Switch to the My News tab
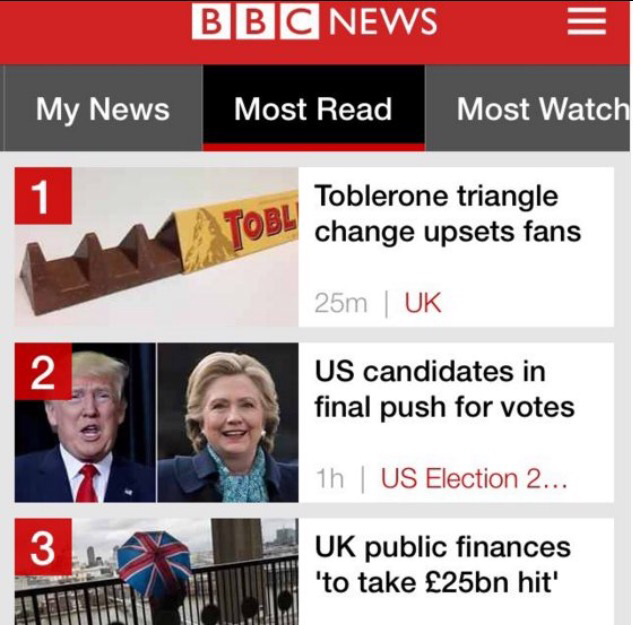The image size is (633, 625). pyautogui.click(x=102, y=109)
